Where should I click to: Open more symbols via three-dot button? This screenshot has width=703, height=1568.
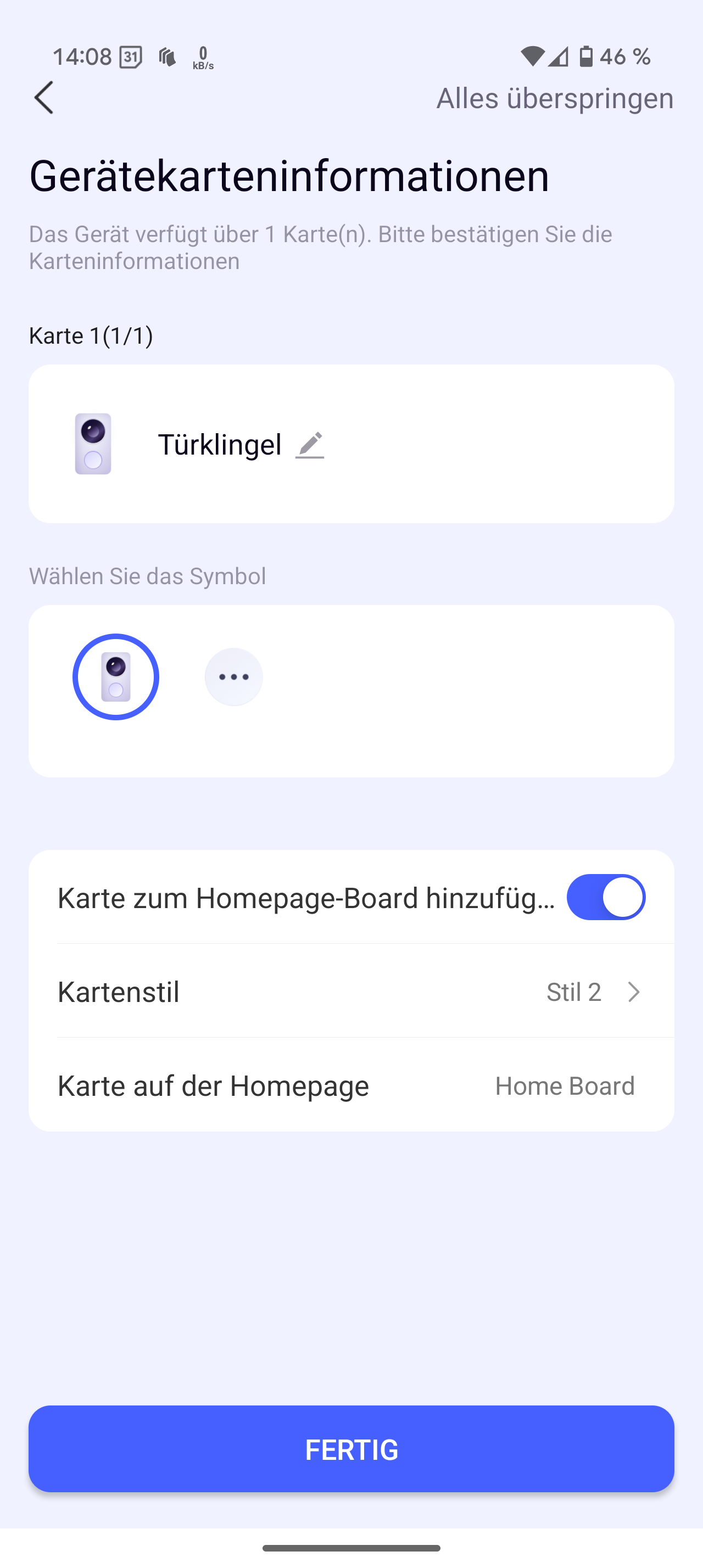coord(234,677)
